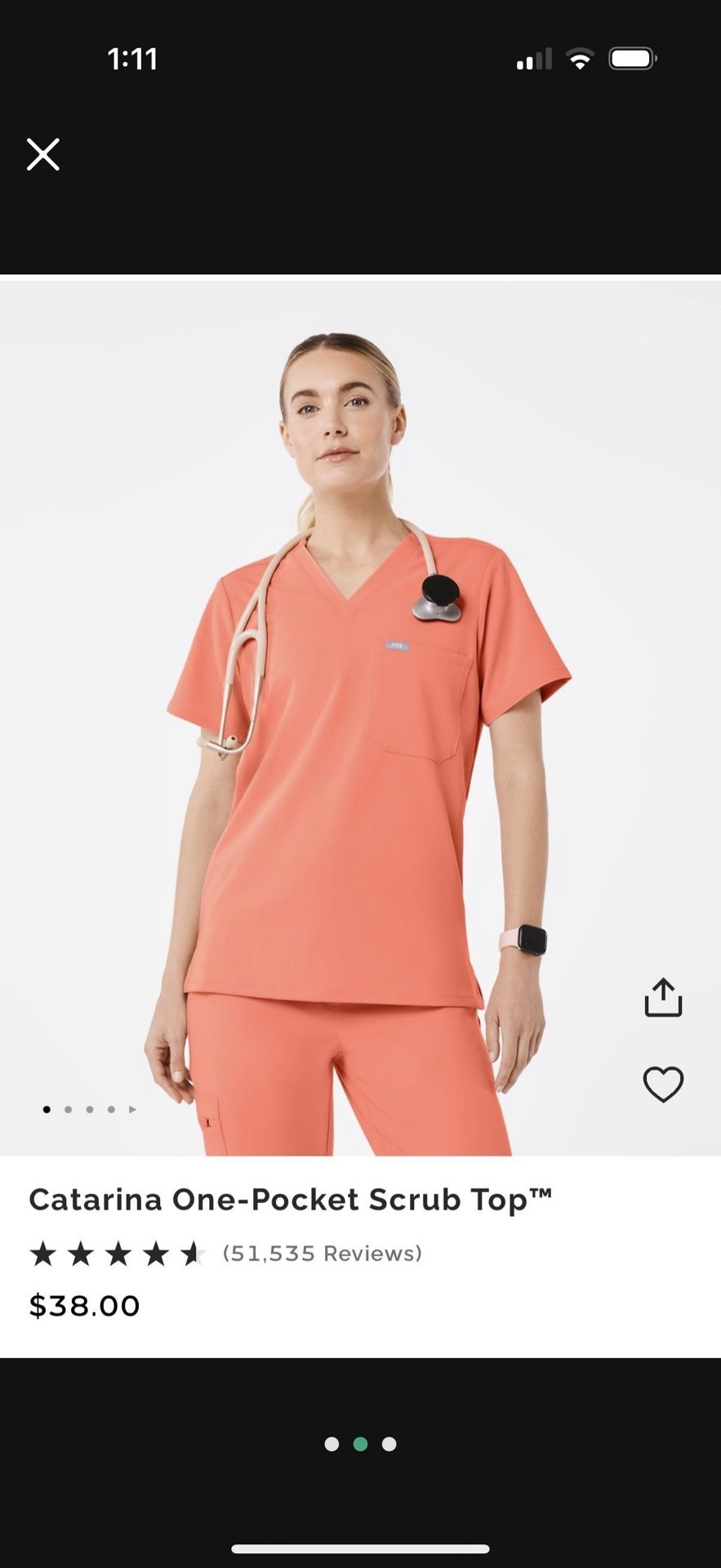The image size is (721, 1568).
Task: Close the photo viewer
Action: [x=43, y=154]
